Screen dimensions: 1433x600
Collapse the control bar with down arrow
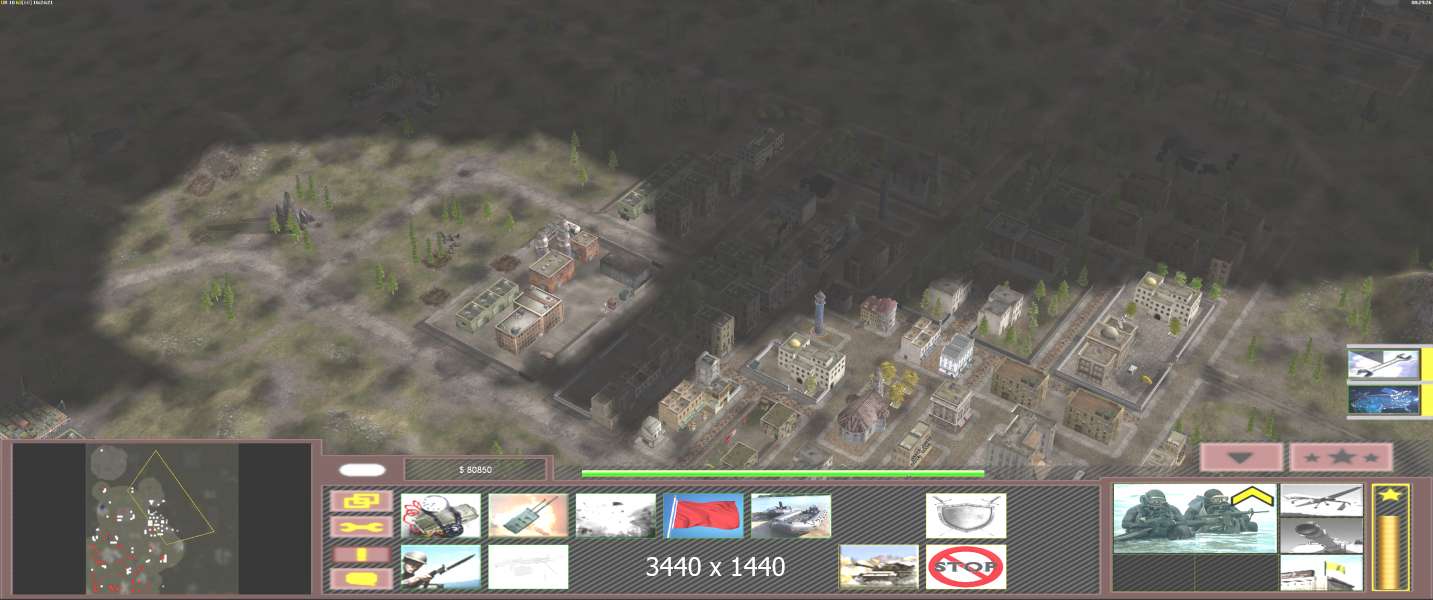(x=1241, y=458)
